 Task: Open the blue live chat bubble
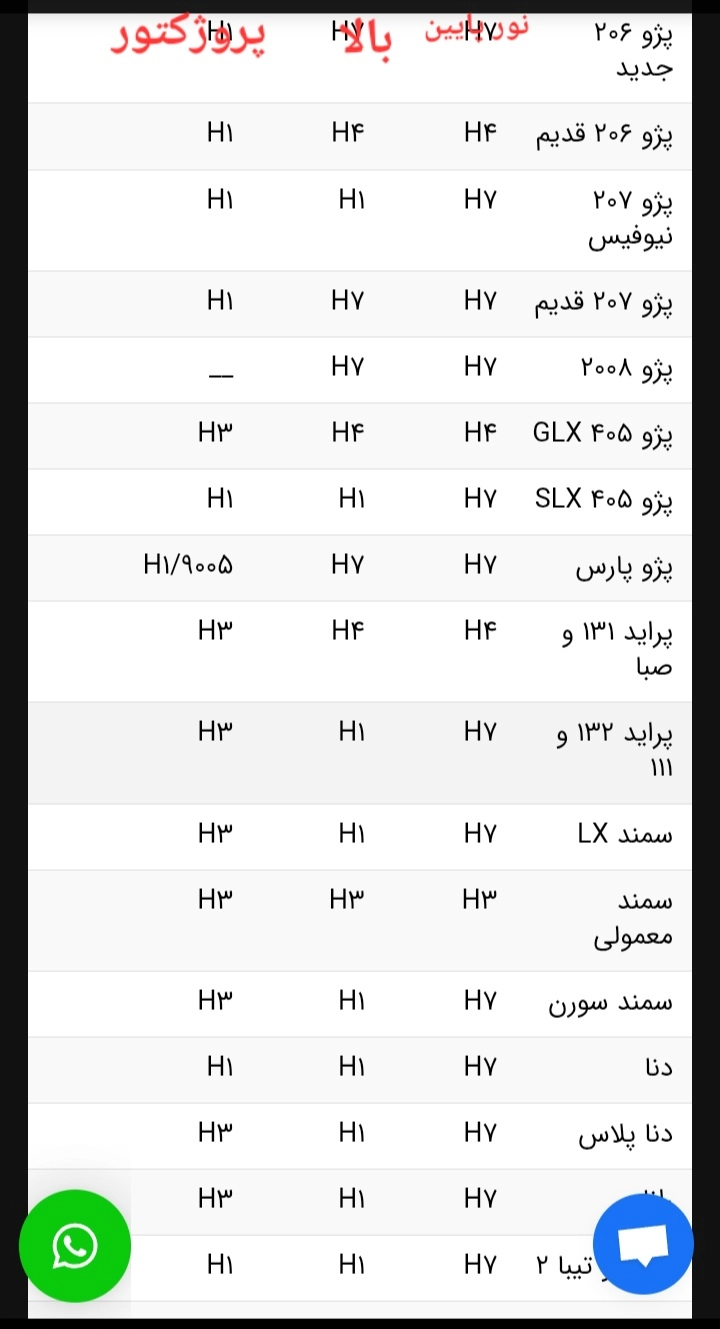pos(643,1245)
